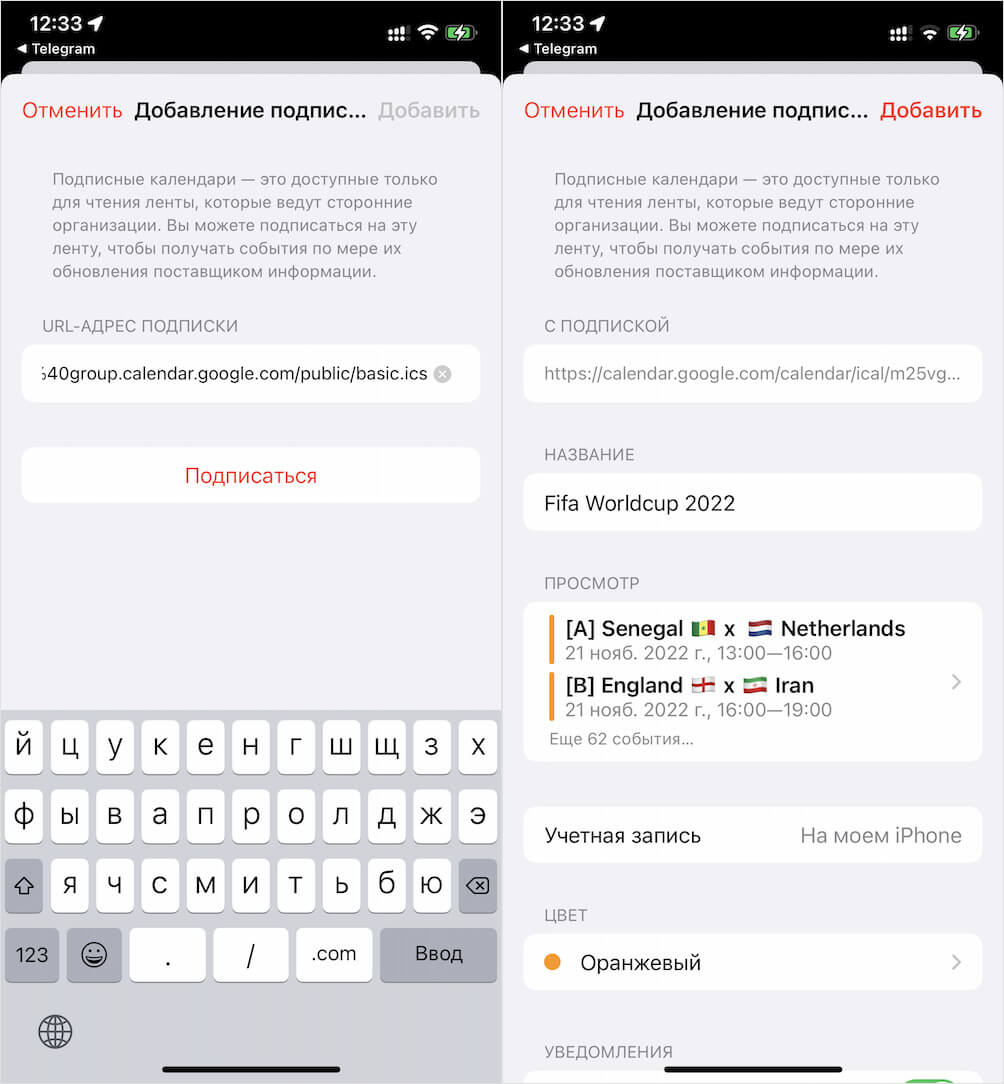
Task: Confirm with the active red Добавить button
Action: [930, 110]
